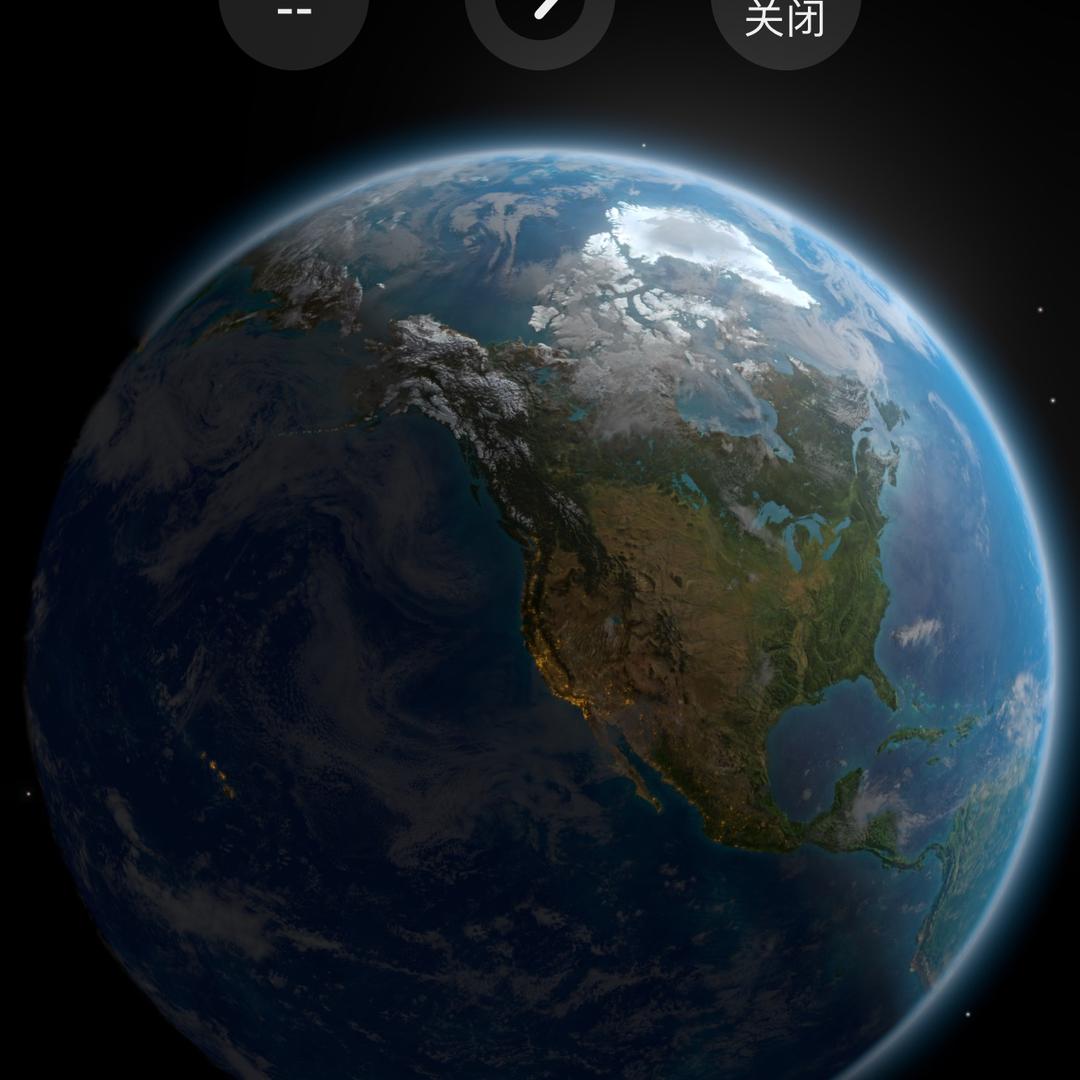Tap the round dial icon button
This screenshot has width=1080, height=1080.
tap(540, 18)
